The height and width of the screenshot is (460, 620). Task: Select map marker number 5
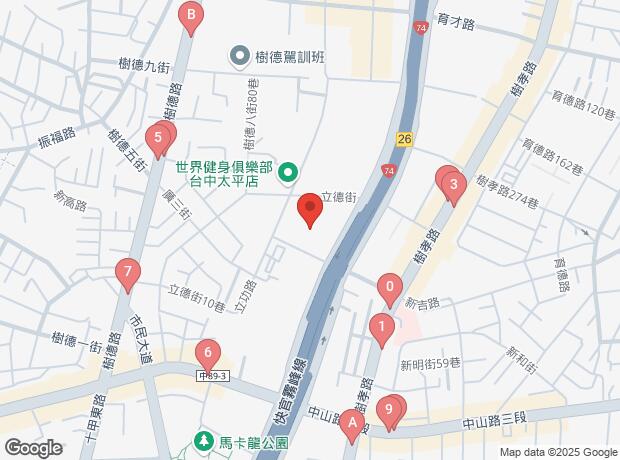(156, 139)
